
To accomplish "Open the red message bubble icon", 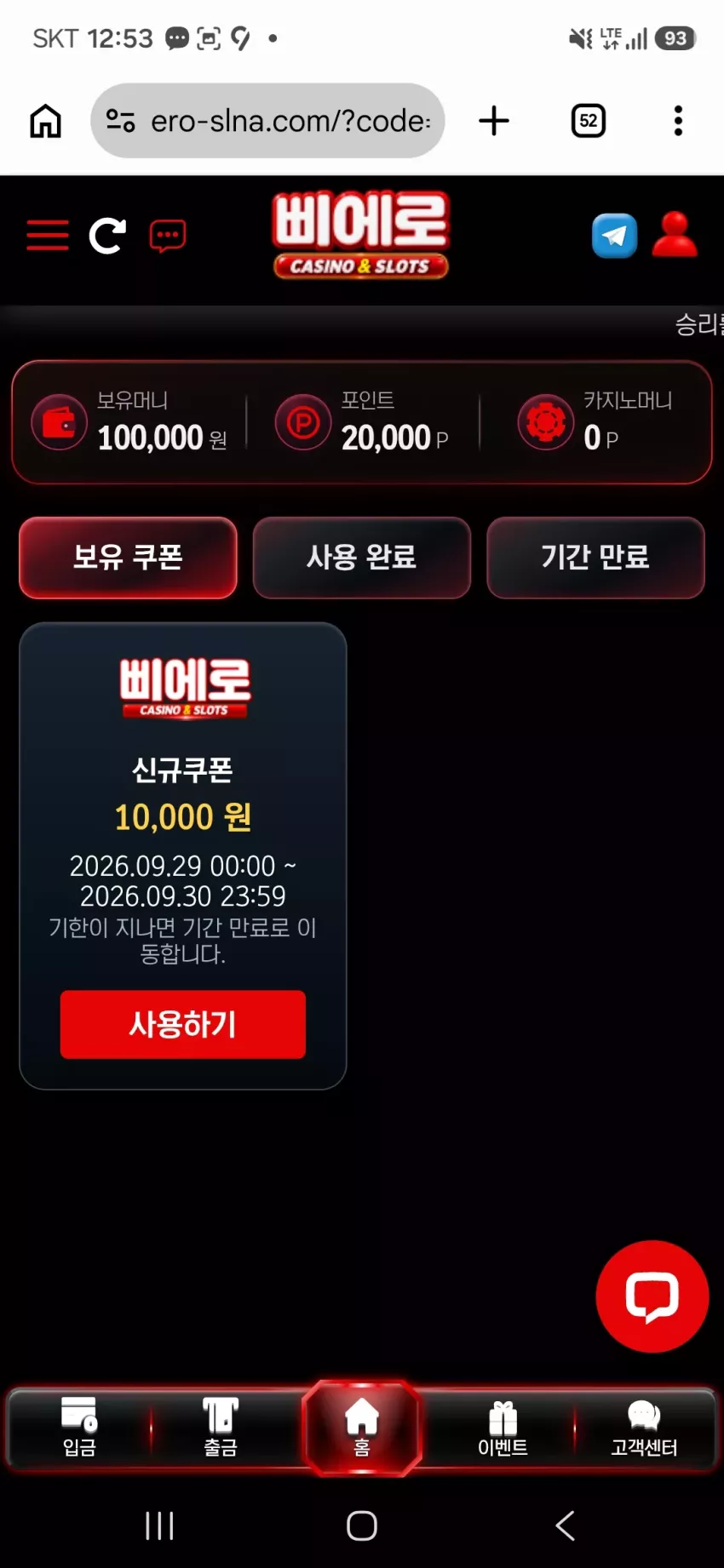I will (x=168, y=236).
